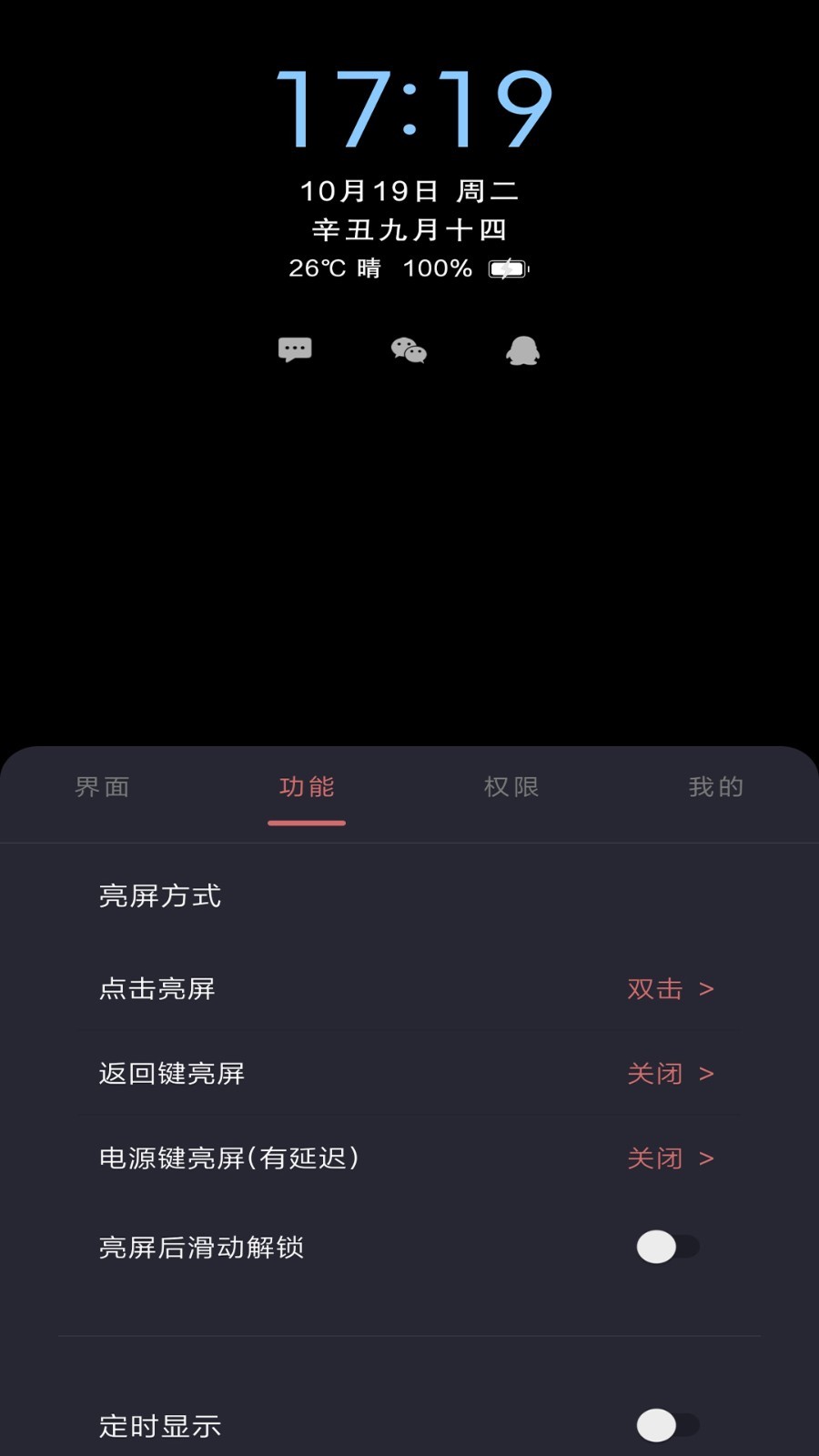Open the WeChat notification icon
Screen dimensions: 819x1456
409,350
